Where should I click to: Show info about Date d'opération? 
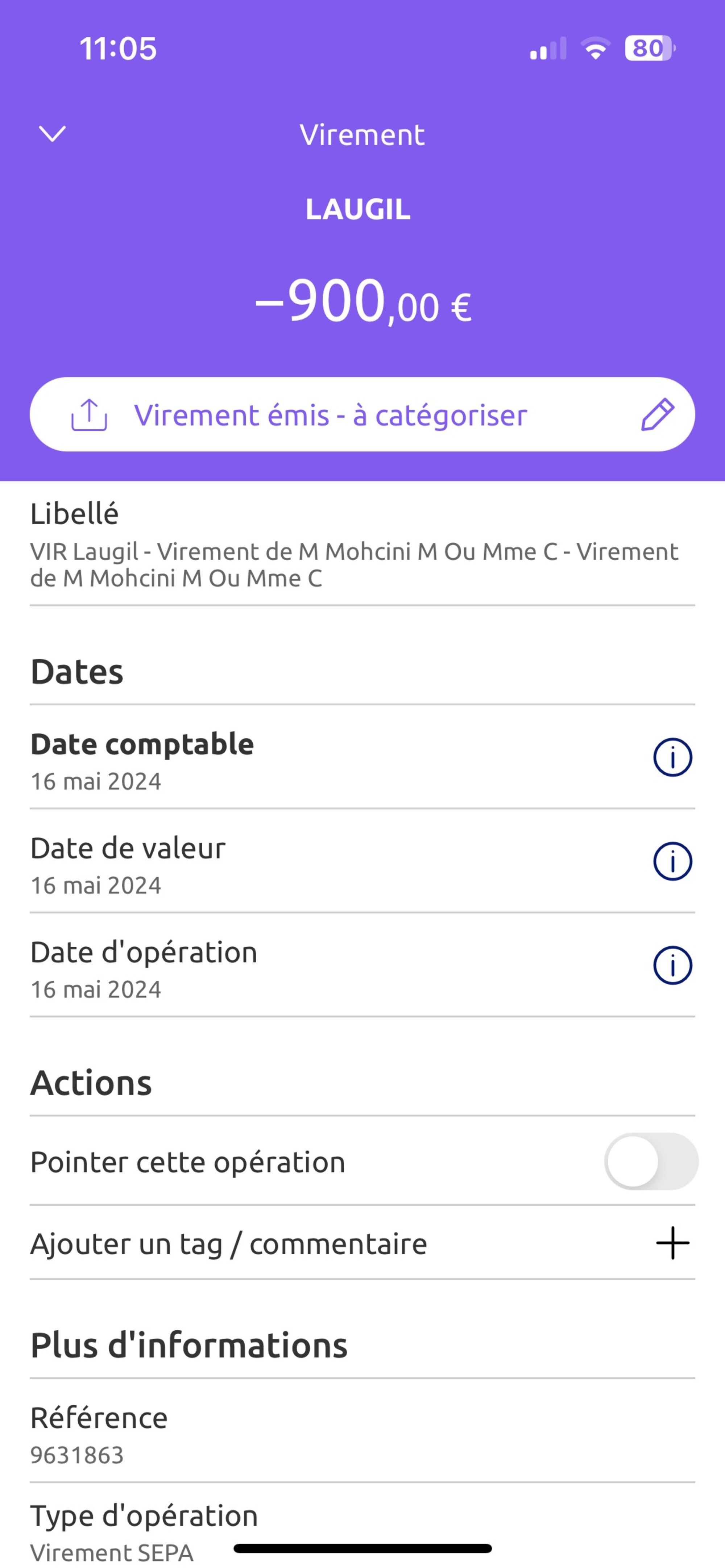point(672,966)
